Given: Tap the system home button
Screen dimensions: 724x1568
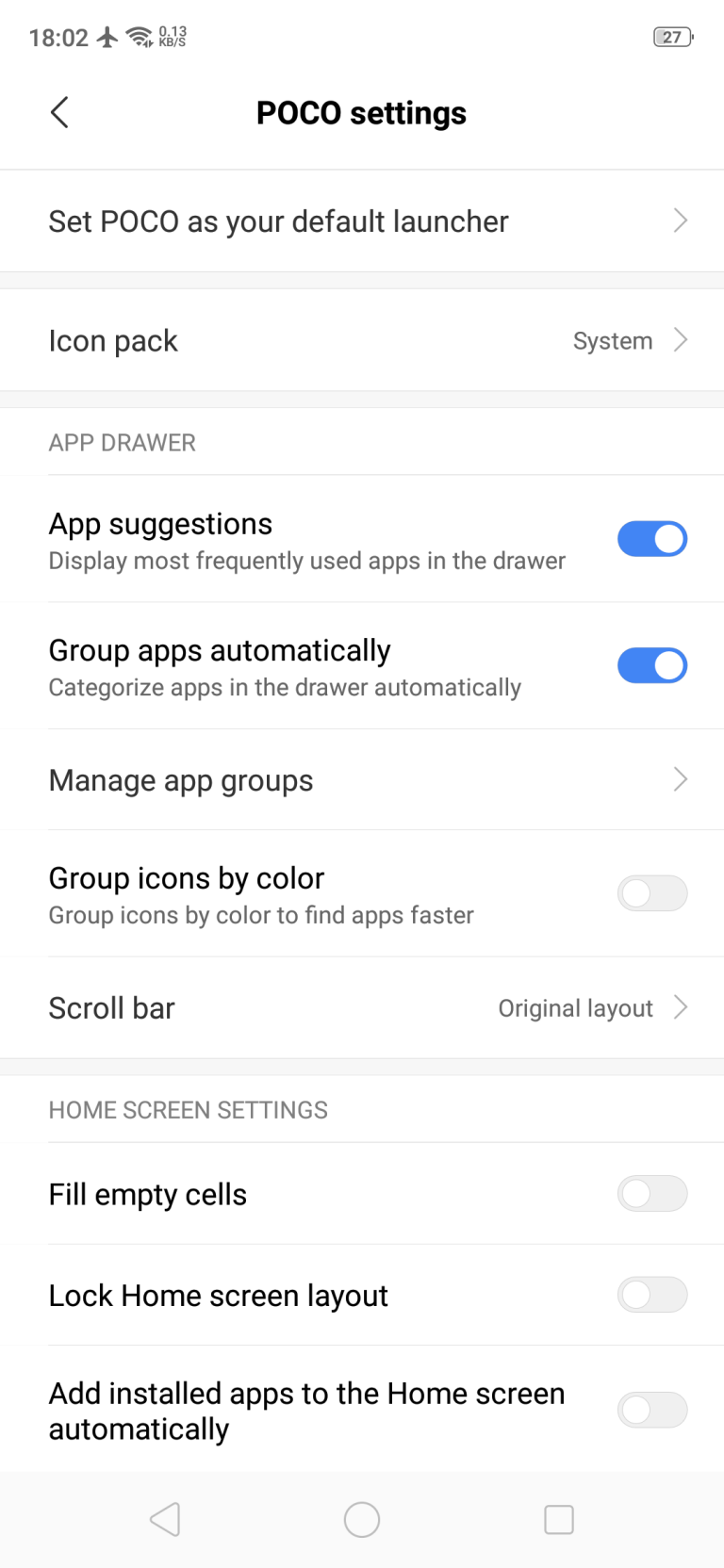Looking at the screenshot, I should coord(362,1520).
